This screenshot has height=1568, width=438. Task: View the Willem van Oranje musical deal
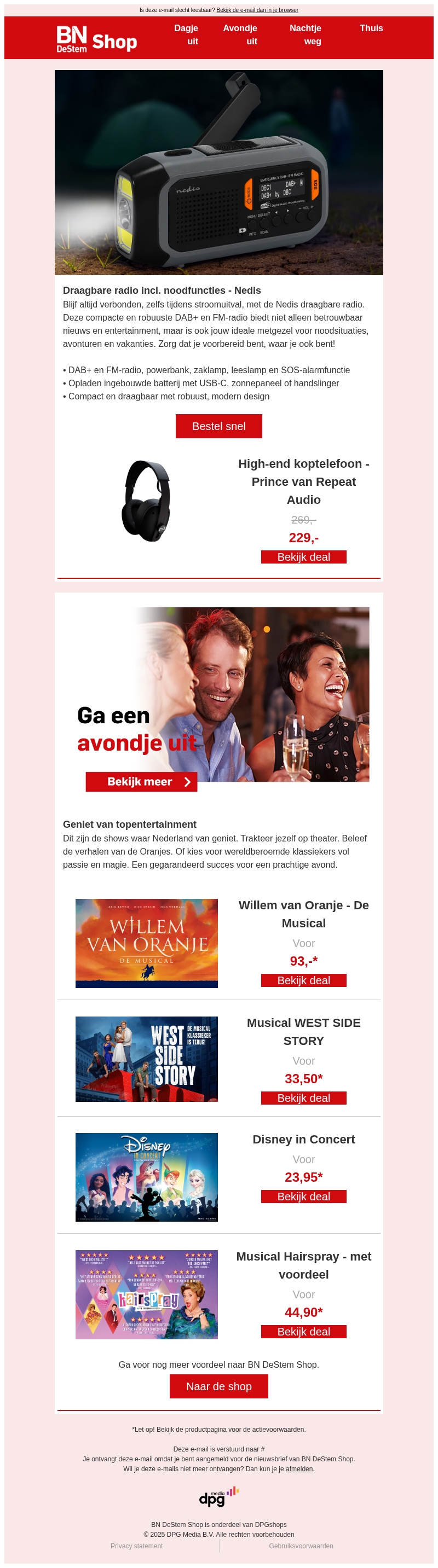(x=303, y=980)
